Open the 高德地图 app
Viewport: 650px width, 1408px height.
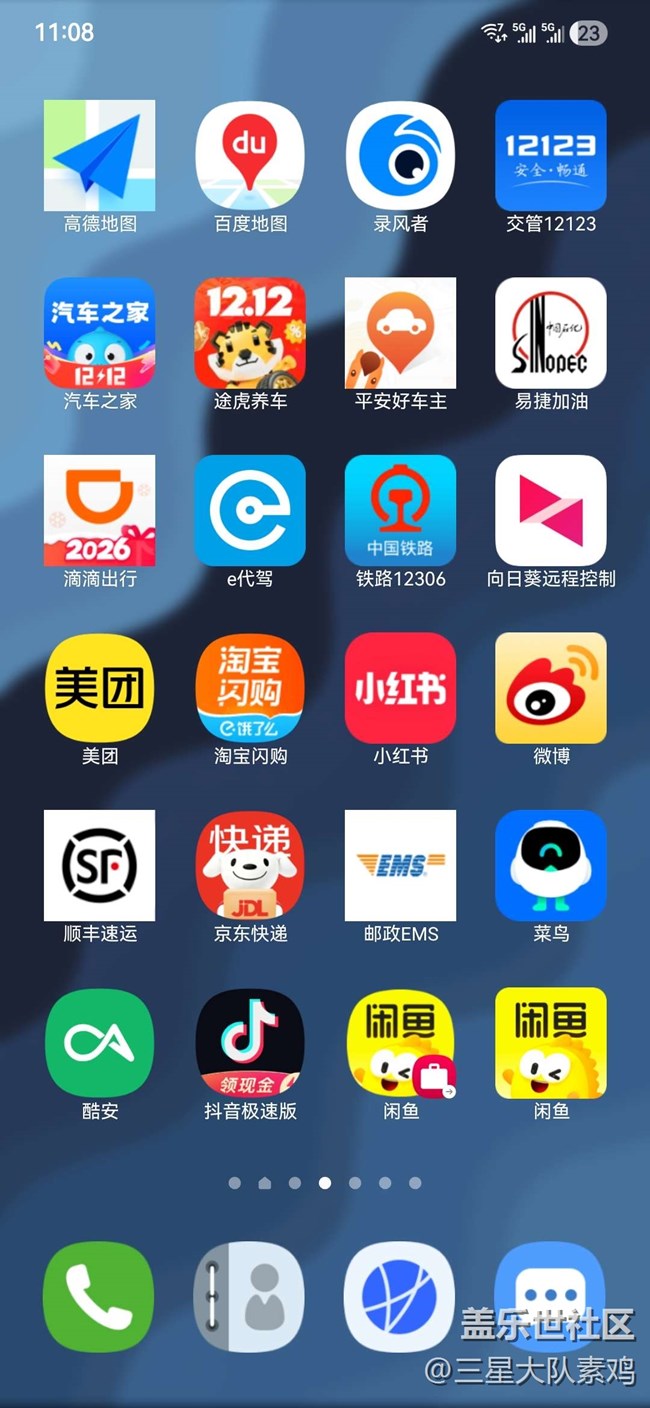99,156
